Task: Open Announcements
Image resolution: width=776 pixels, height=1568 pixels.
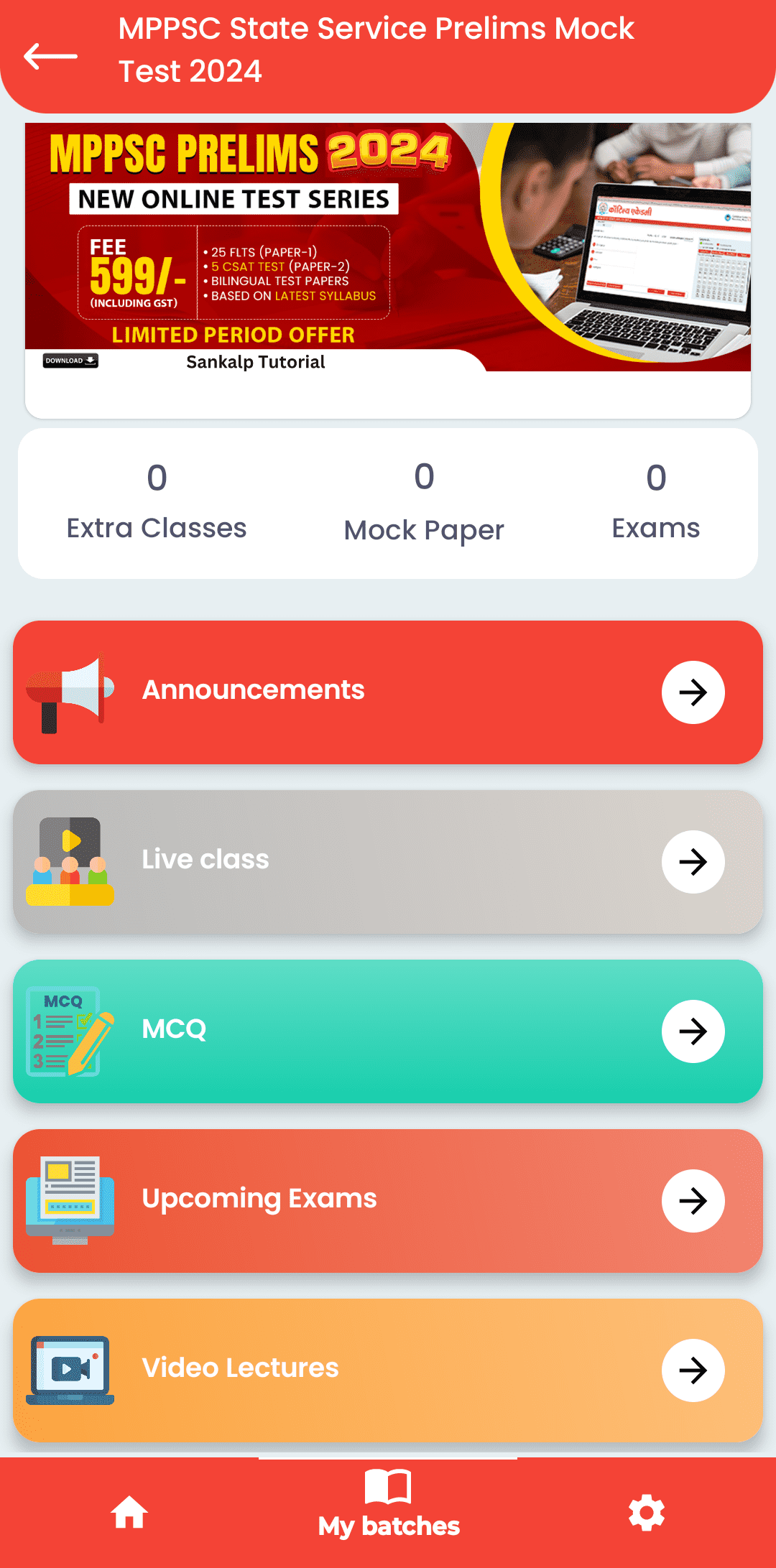Action: pyautogui.click(x=388, y=692)
